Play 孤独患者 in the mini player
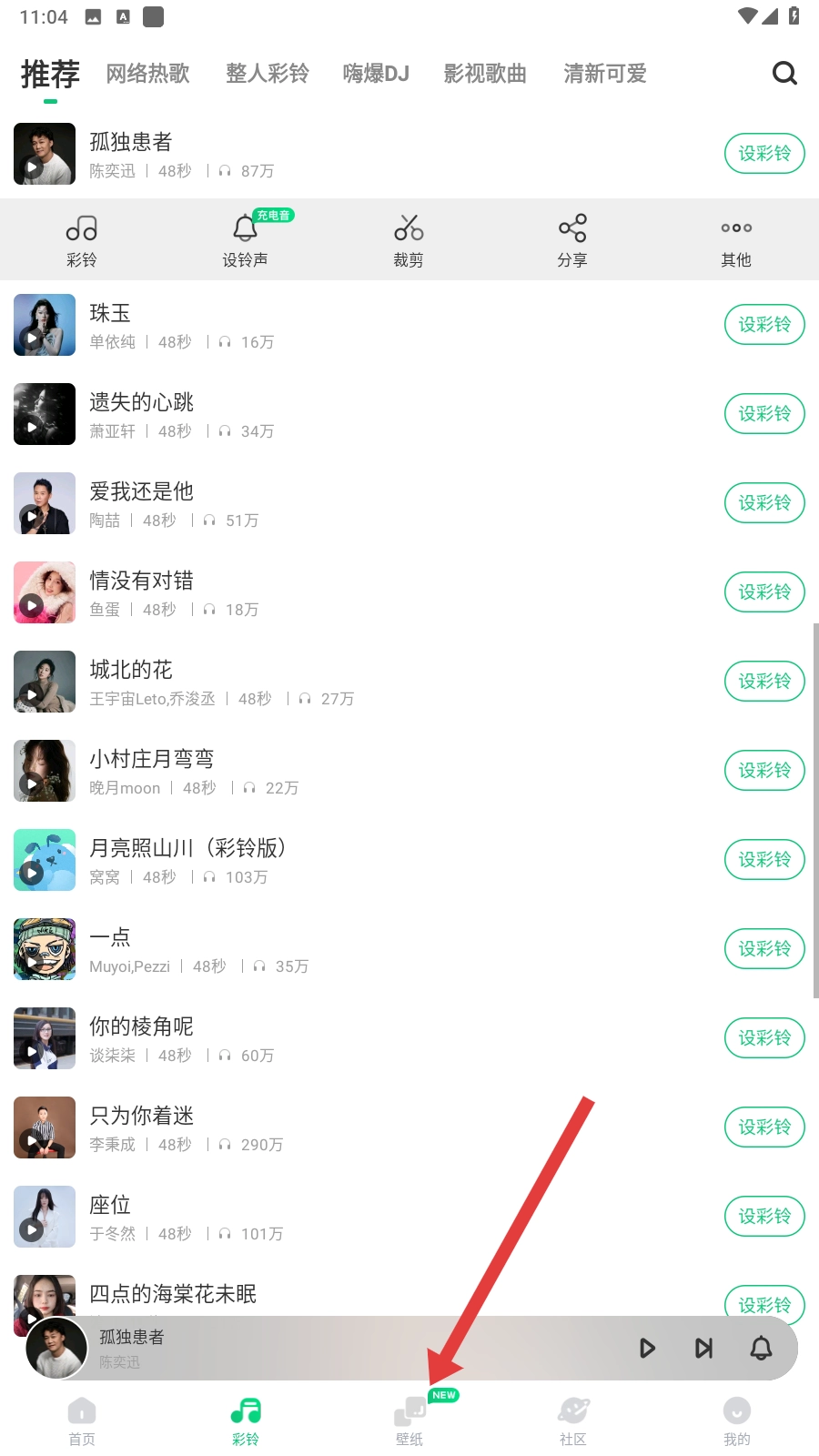 (x=647, y=1348)
